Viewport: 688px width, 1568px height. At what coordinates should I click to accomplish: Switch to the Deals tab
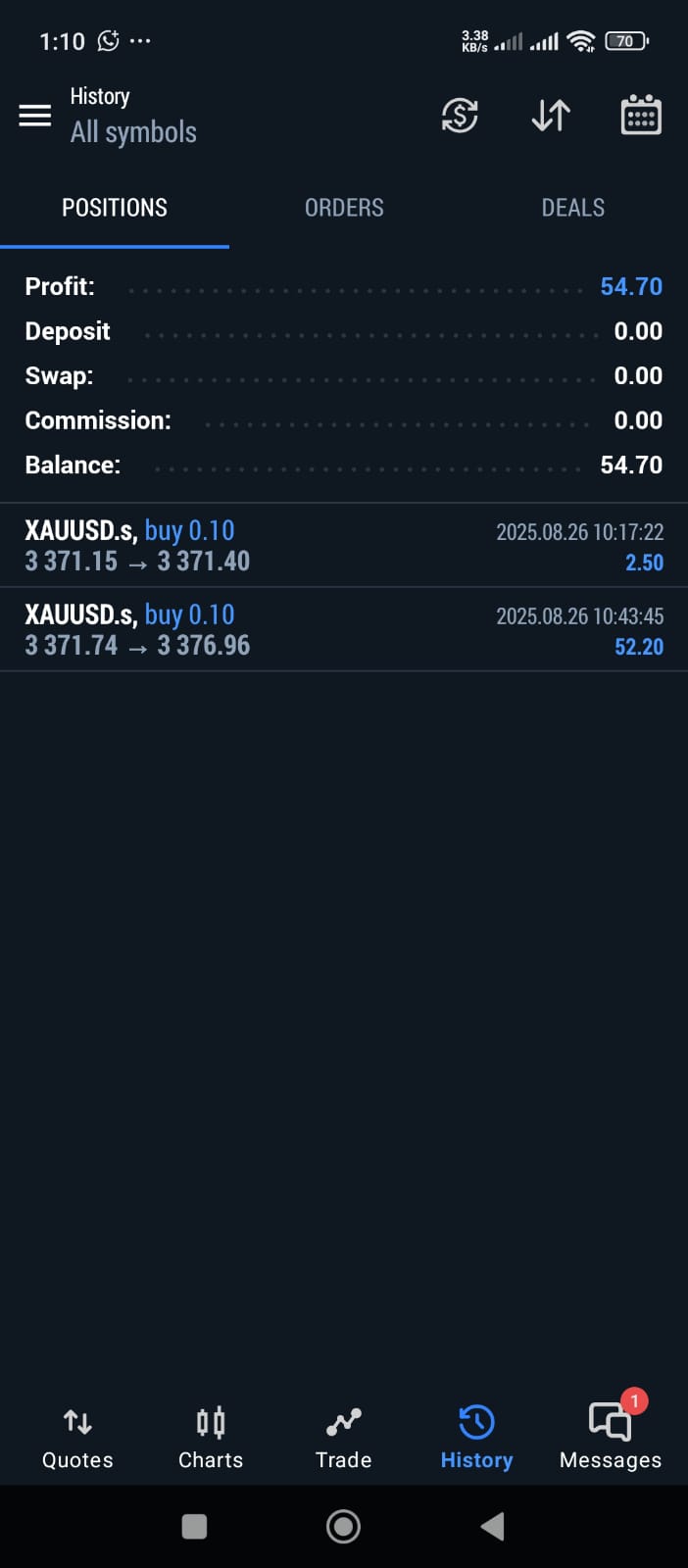[573, 208]
